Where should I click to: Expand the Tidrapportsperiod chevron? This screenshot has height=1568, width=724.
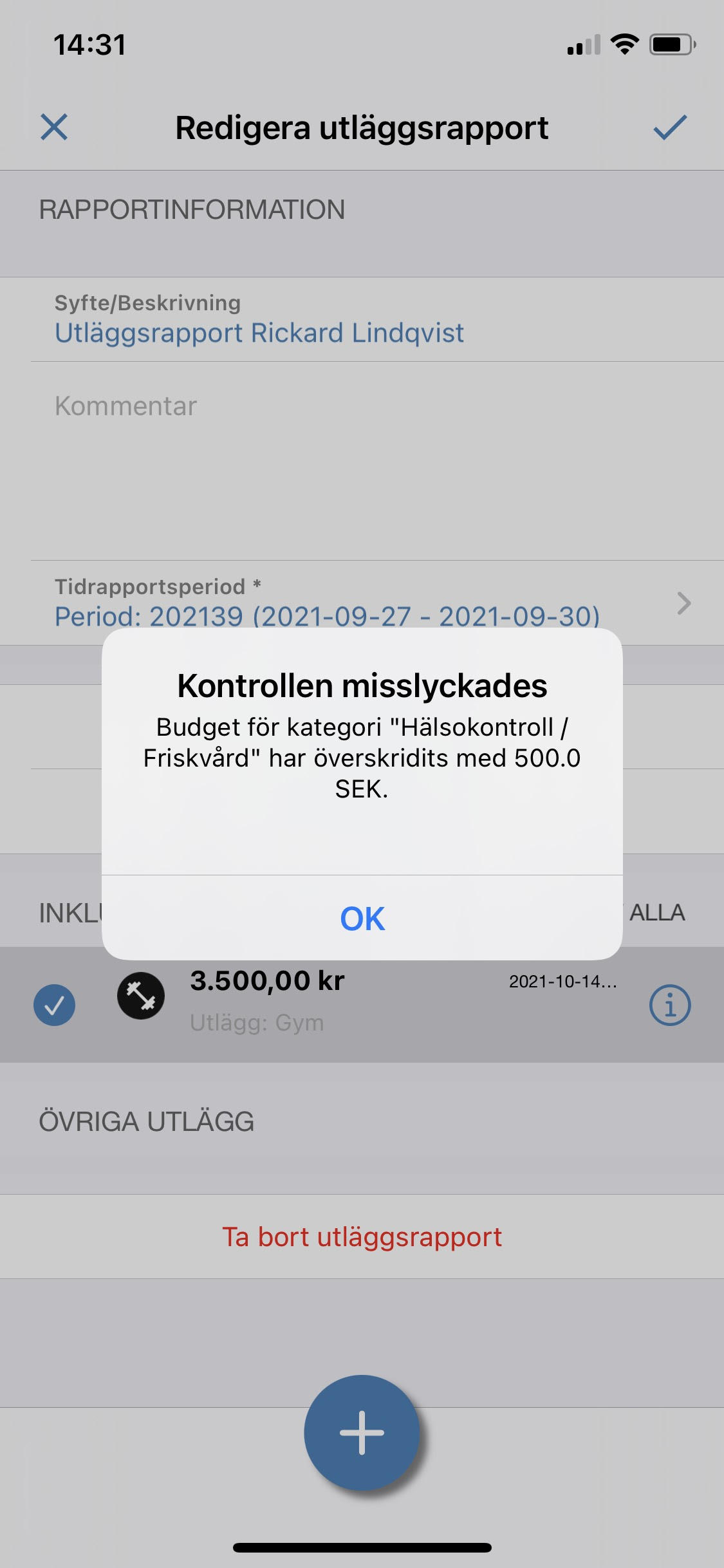(684, 603)
